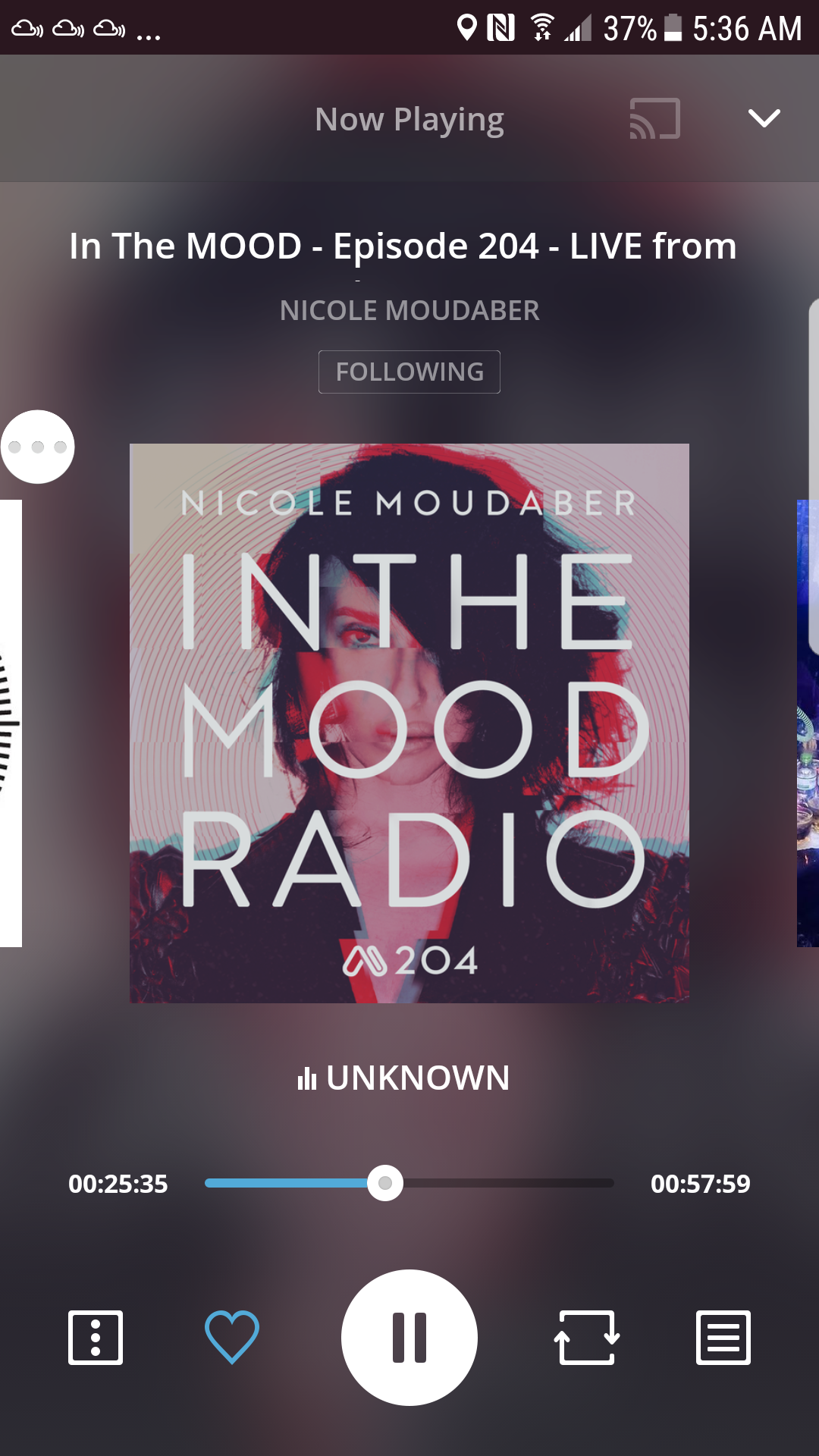
Task: Open In The Mood Radio artwork
Action: [x=409, y=723]
